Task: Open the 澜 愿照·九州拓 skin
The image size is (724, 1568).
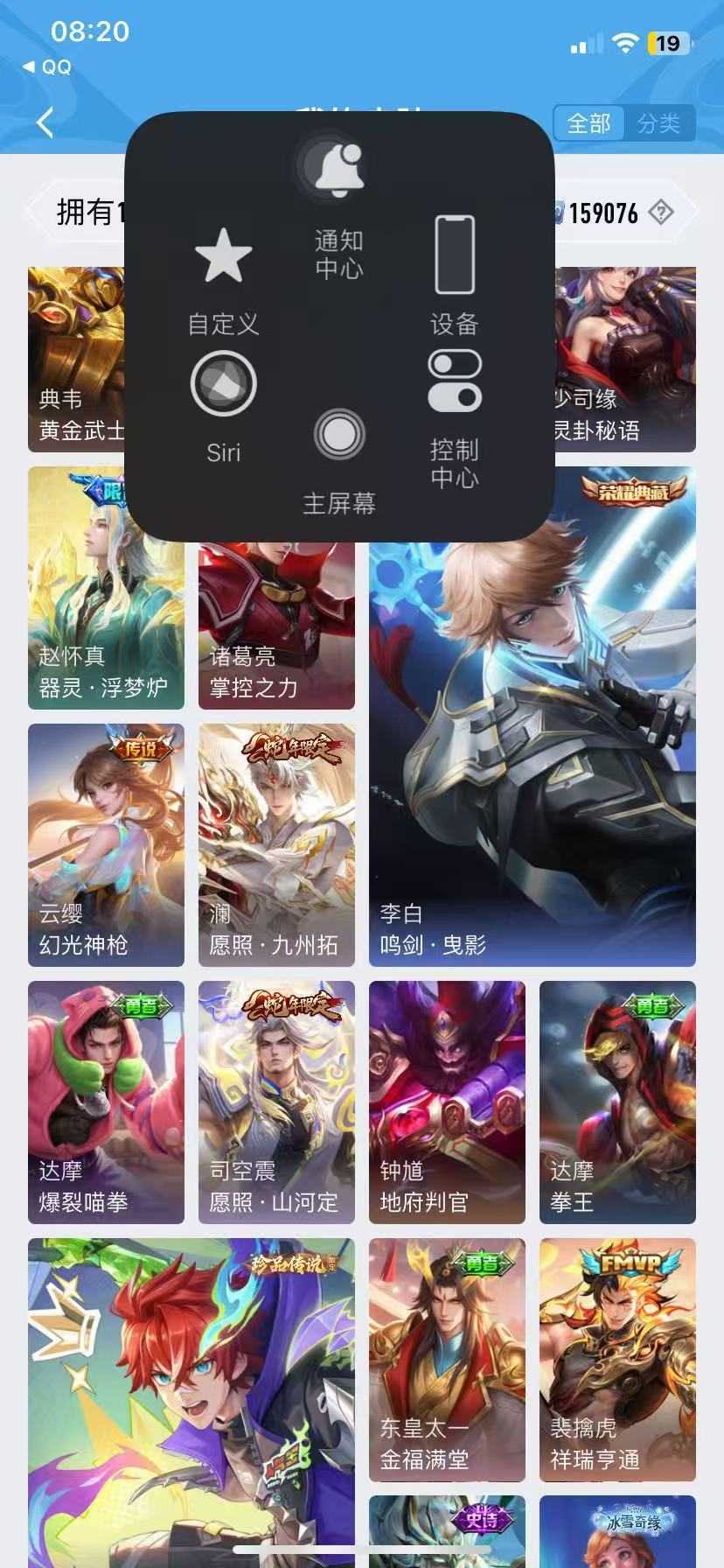Action: pos(276,844)
